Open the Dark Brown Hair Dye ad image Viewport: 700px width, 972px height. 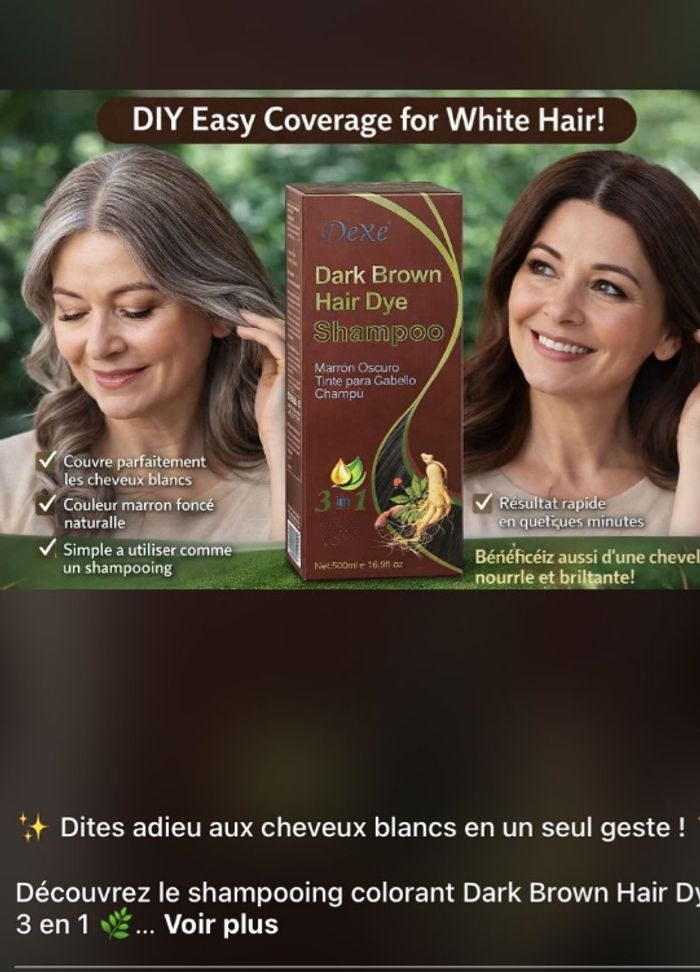350,340
